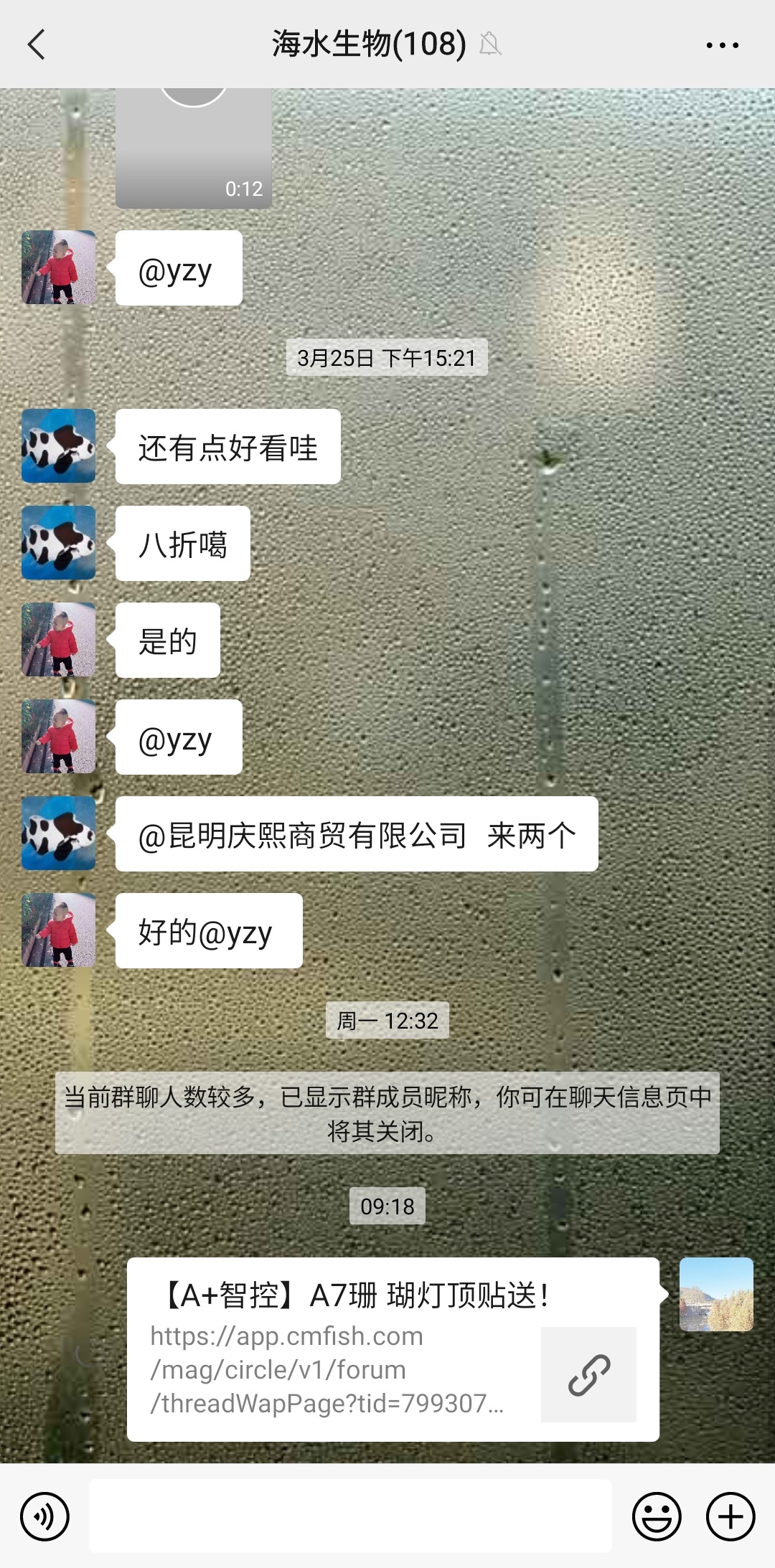Switch to voice message input

coord(44,1516)
